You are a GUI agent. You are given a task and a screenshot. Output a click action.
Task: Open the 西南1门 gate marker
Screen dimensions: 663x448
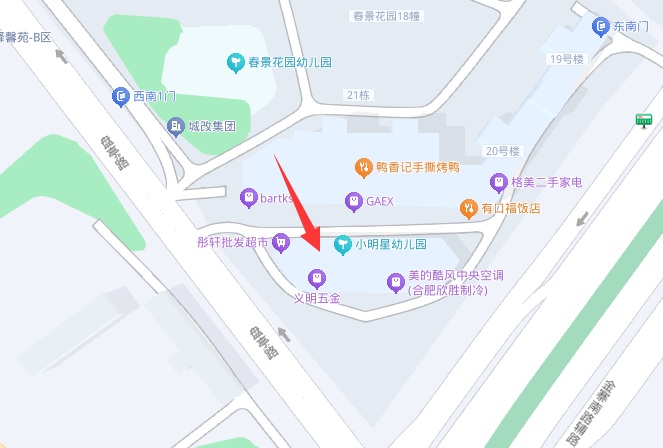pyautogui.click(x=120, y=96)
